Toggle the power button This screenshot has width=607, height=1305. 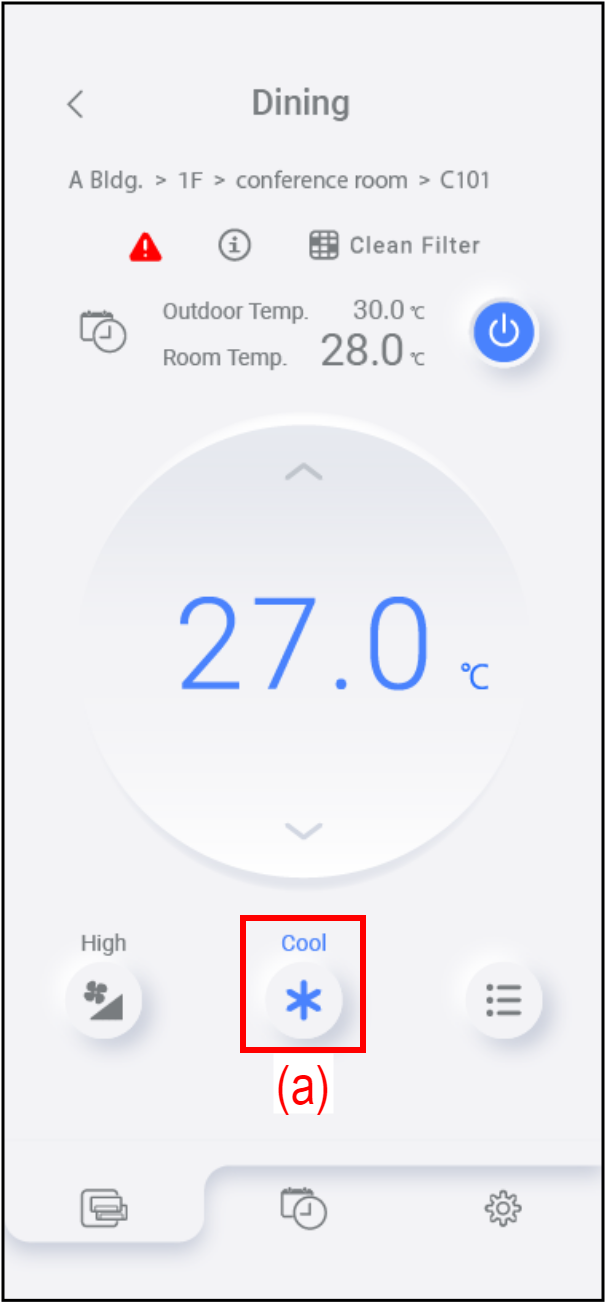pyautogui.click(x=503, y=331)
